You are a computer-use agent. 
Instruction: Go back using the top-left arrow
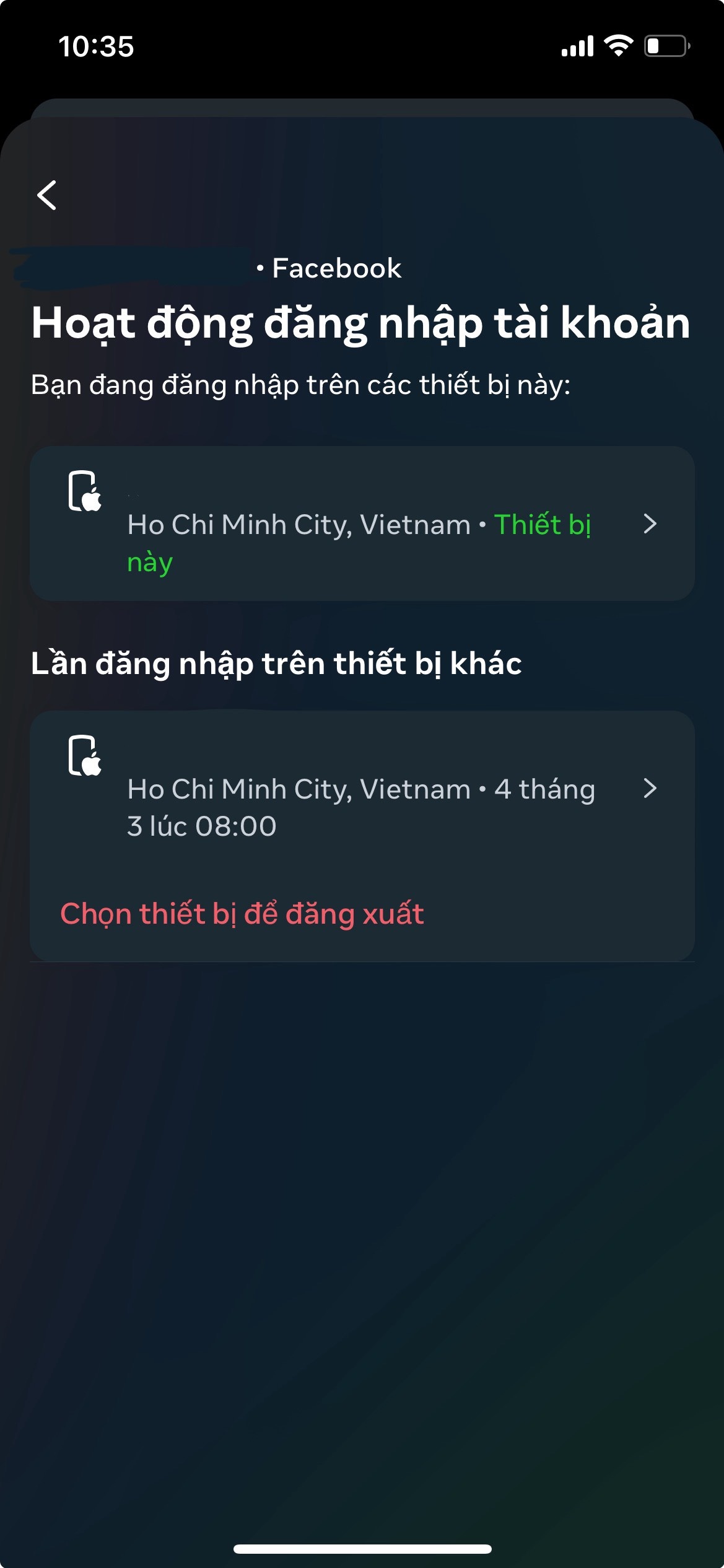[x=47, y=195]
